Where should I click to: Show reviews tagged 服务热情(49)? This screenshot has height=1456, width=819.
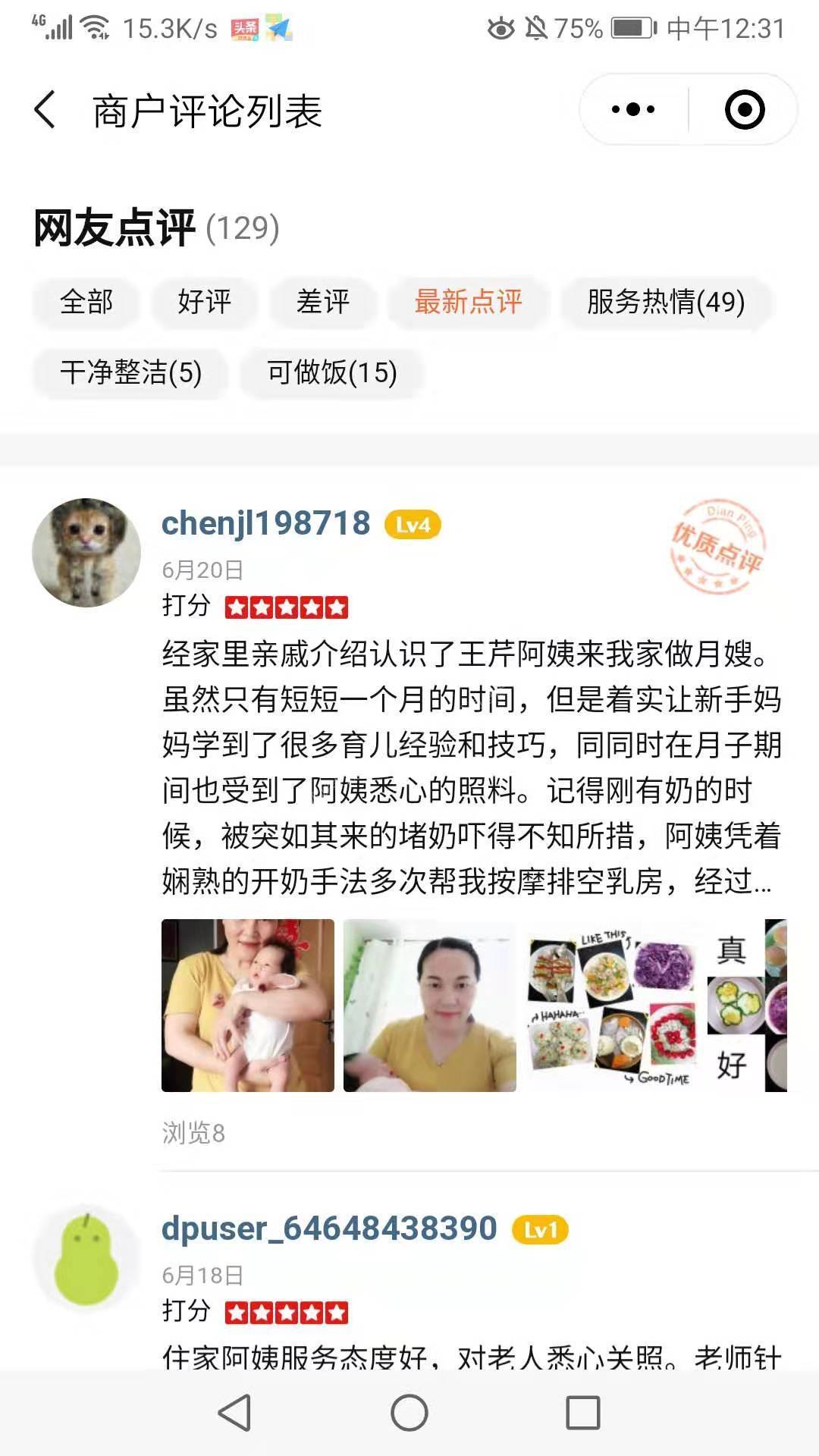666,302
